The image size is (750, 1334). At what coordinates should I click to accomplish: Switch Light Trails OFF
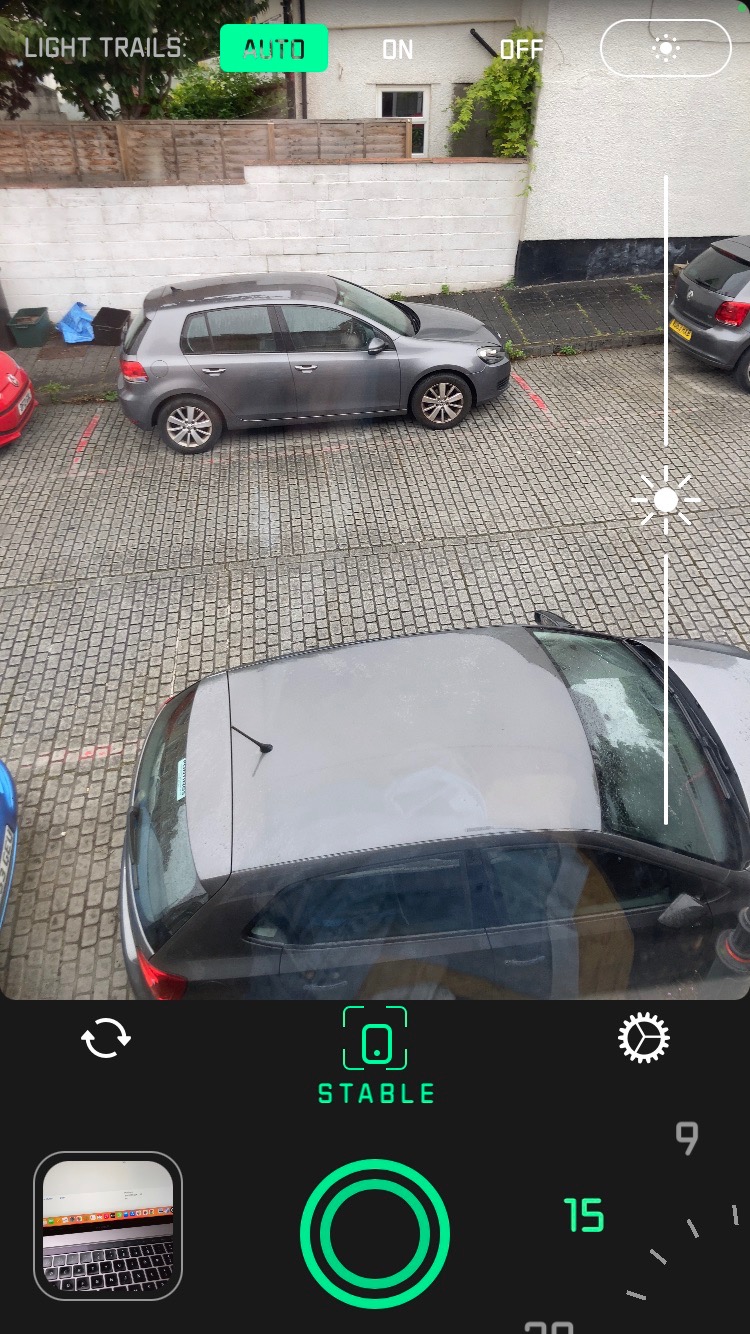pyautogui.click(x=521, y=49)
